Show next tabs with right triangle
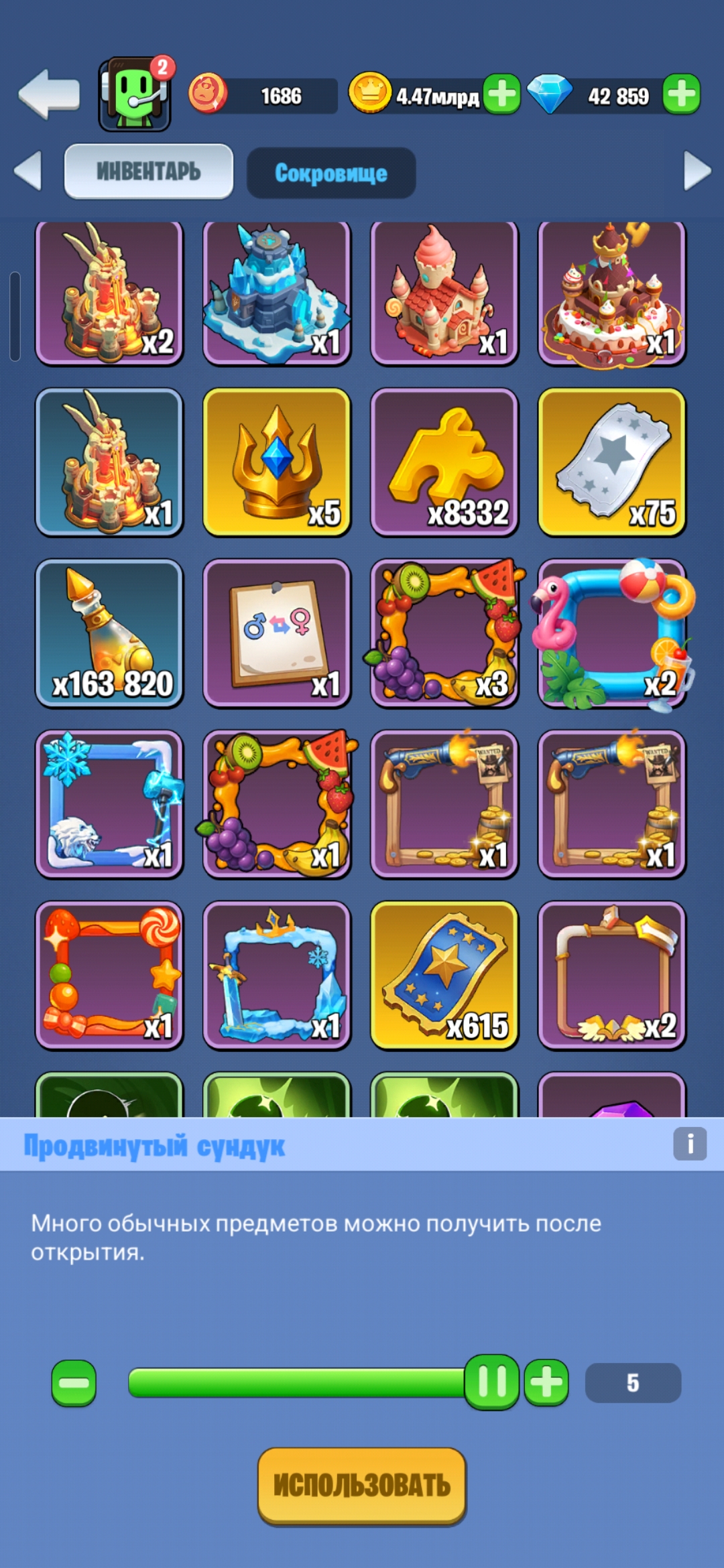The width and height of the screenshot is (724, 1568). point(697,170)
